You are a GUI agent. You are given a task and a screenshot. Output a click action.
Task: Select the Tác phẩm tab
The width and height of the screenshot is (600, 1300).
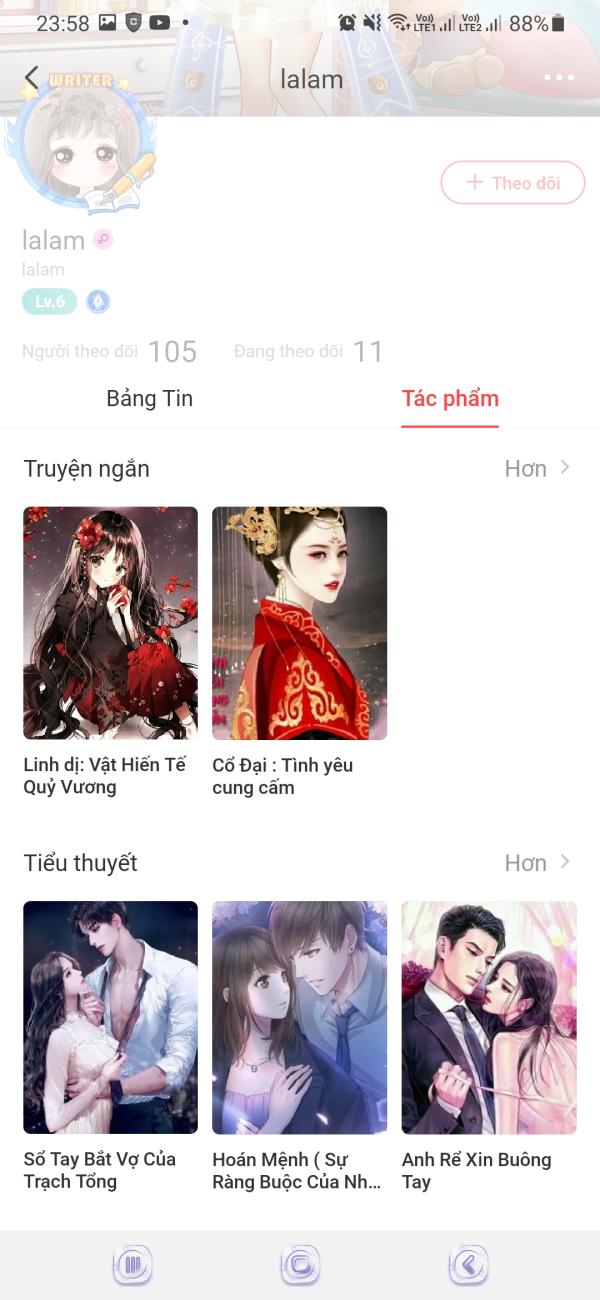(x=450, y=399)
